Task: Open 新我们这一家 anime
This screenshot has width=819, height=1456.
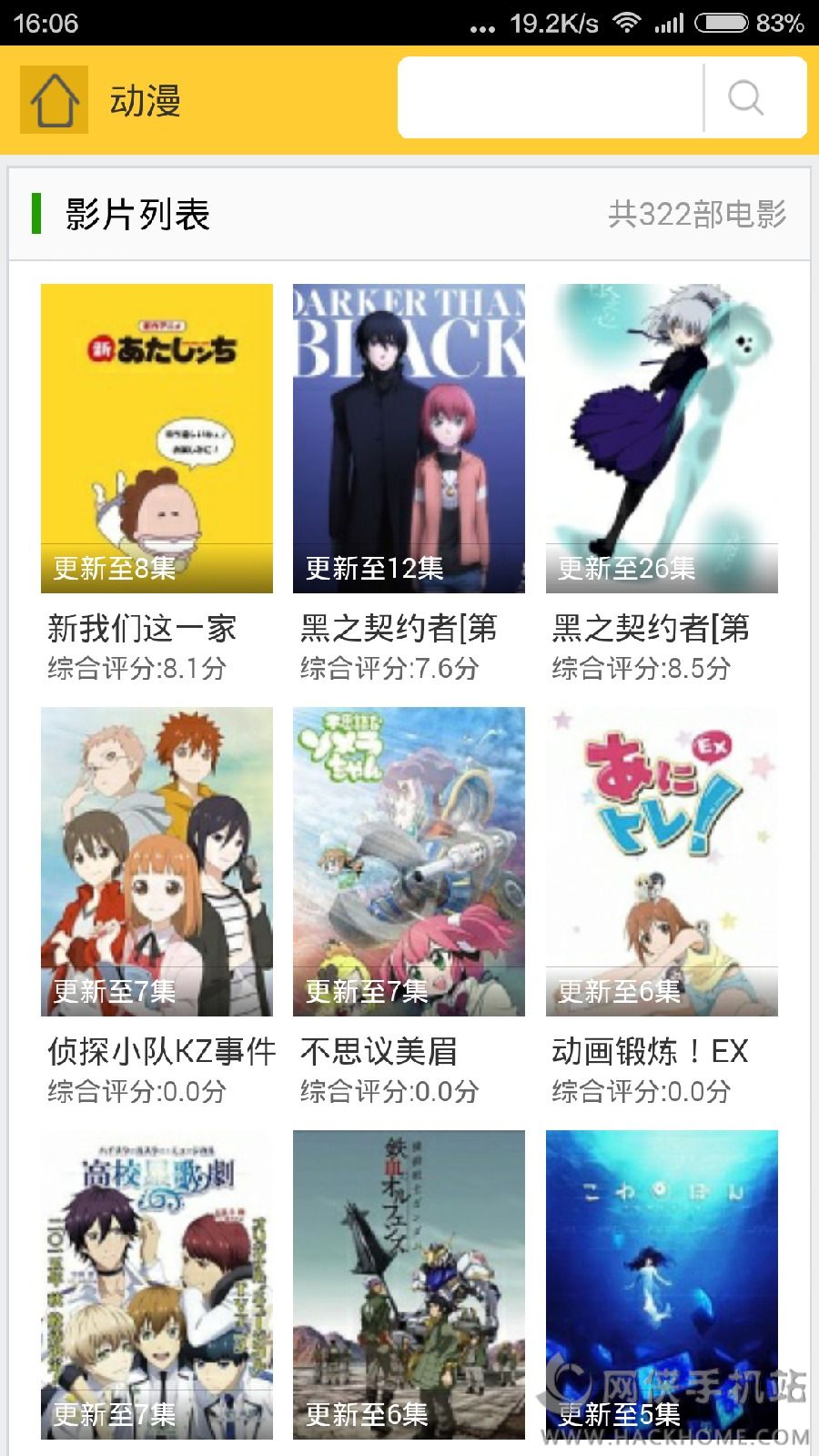Action: click(157, 439)
